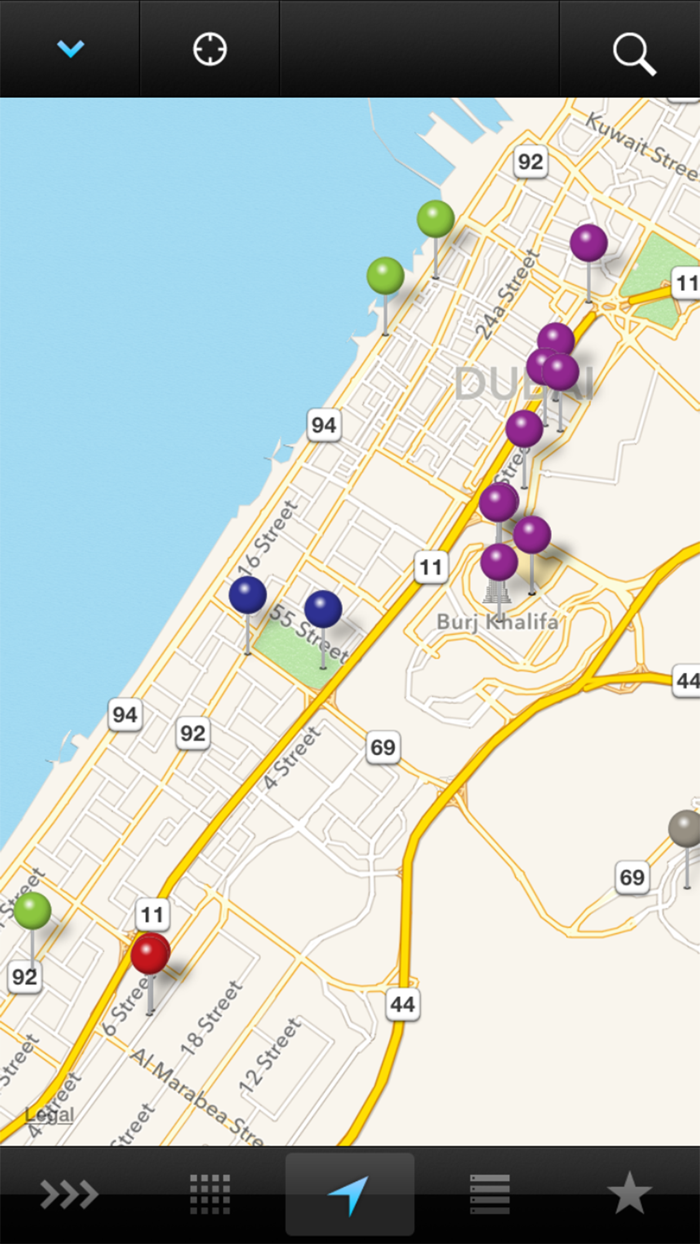The width and height of the screenshot is (700, 1244).
Task: Select the purple pin near Kuwait Street
Action: point(589,242)
